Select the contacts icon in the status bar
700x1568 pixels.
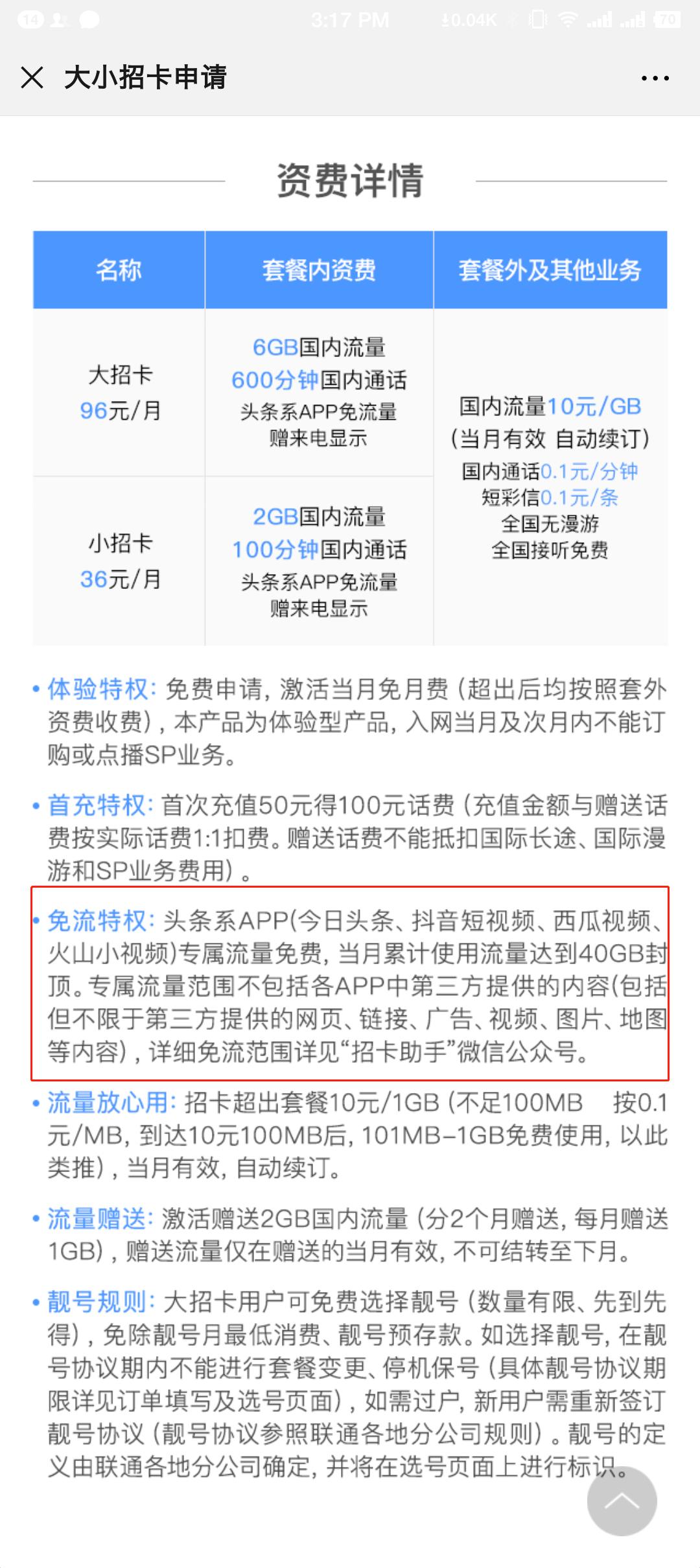(59, 19)
